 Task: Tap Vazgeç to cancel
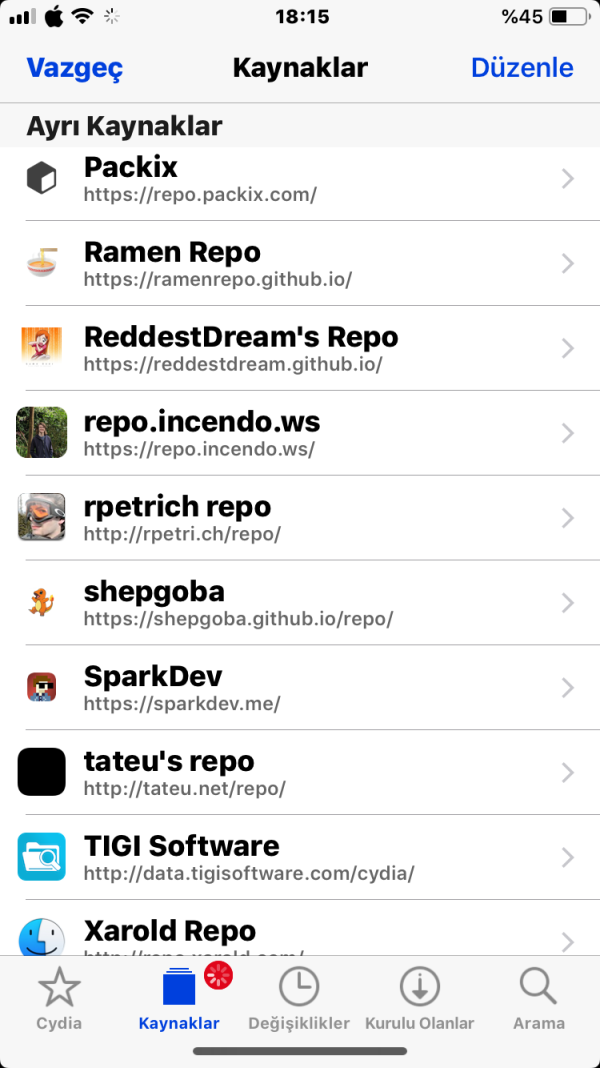[74, 68]
